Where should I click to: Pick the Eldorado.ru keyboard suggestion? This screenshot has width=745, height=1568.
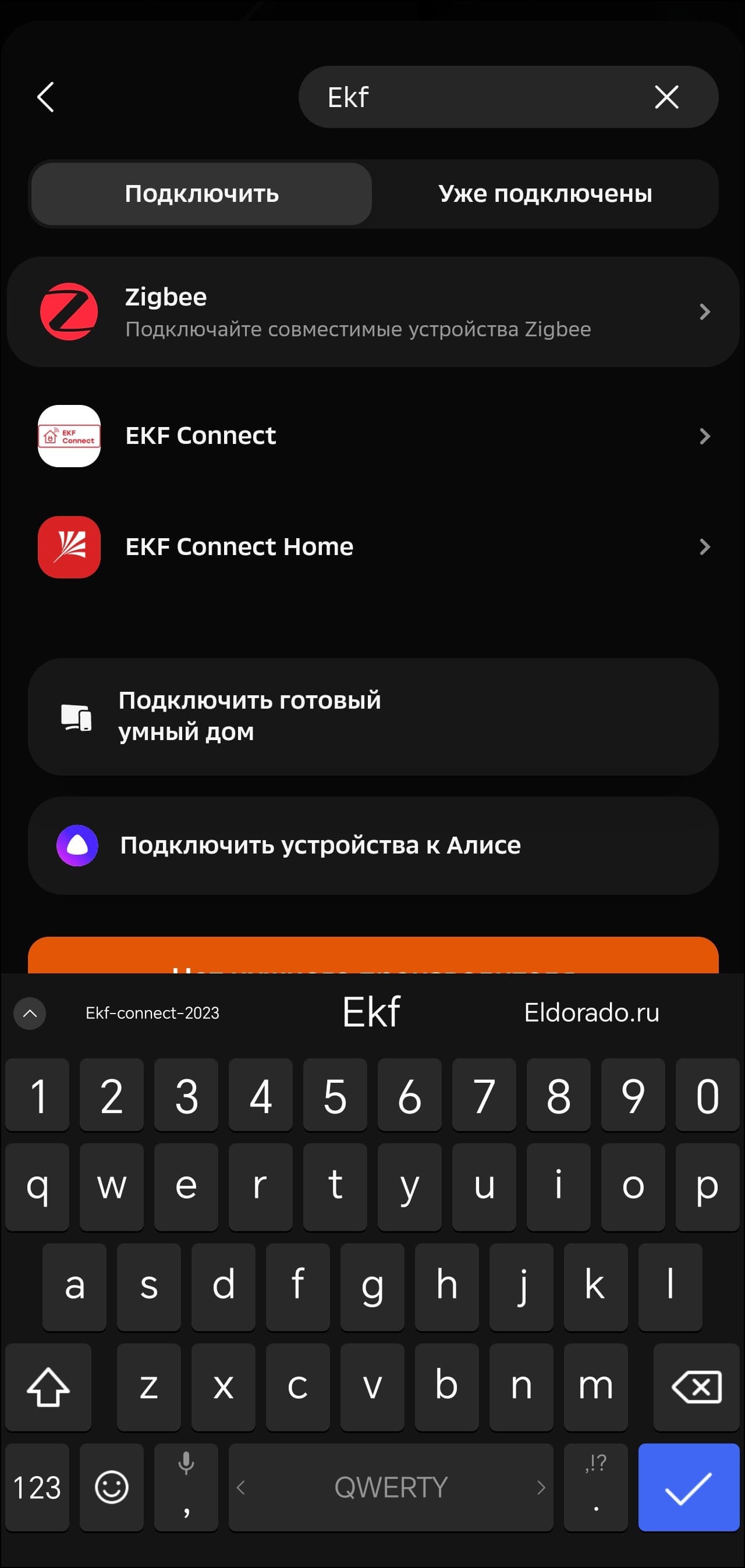click(x=591, y=1013)
